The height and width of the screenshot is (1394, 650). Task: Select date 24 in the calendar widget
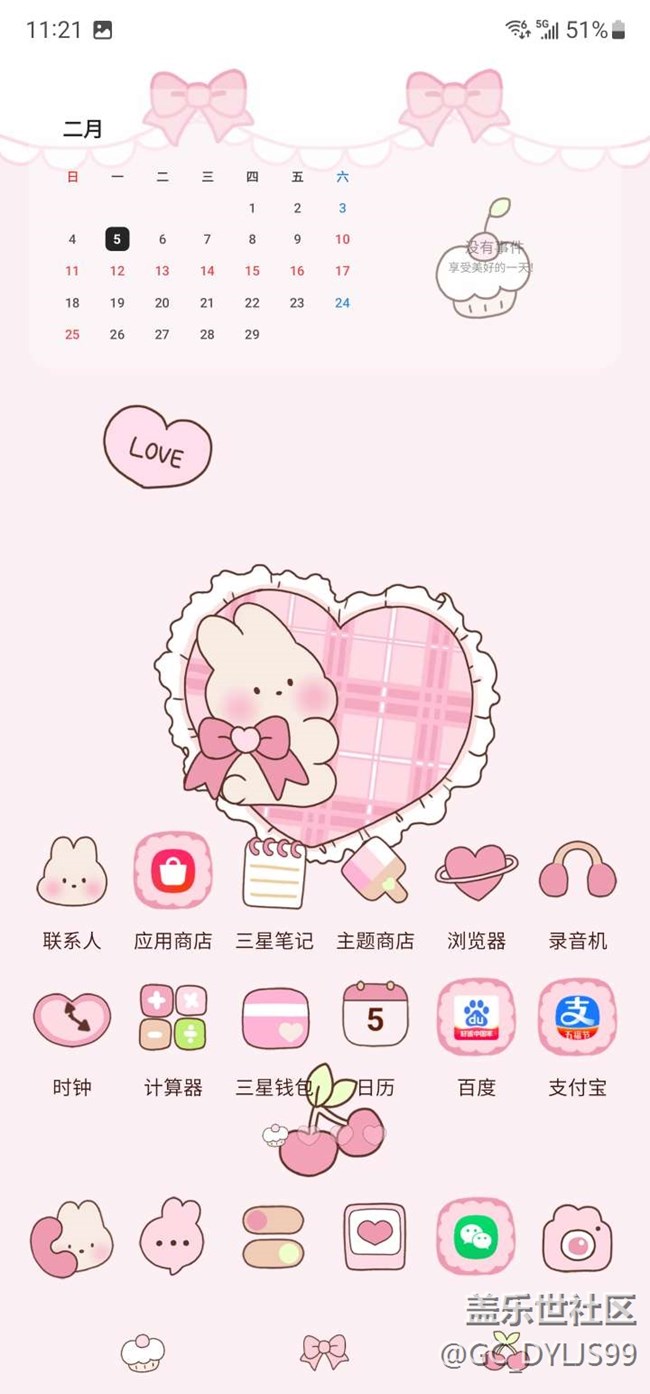(343, 303)
